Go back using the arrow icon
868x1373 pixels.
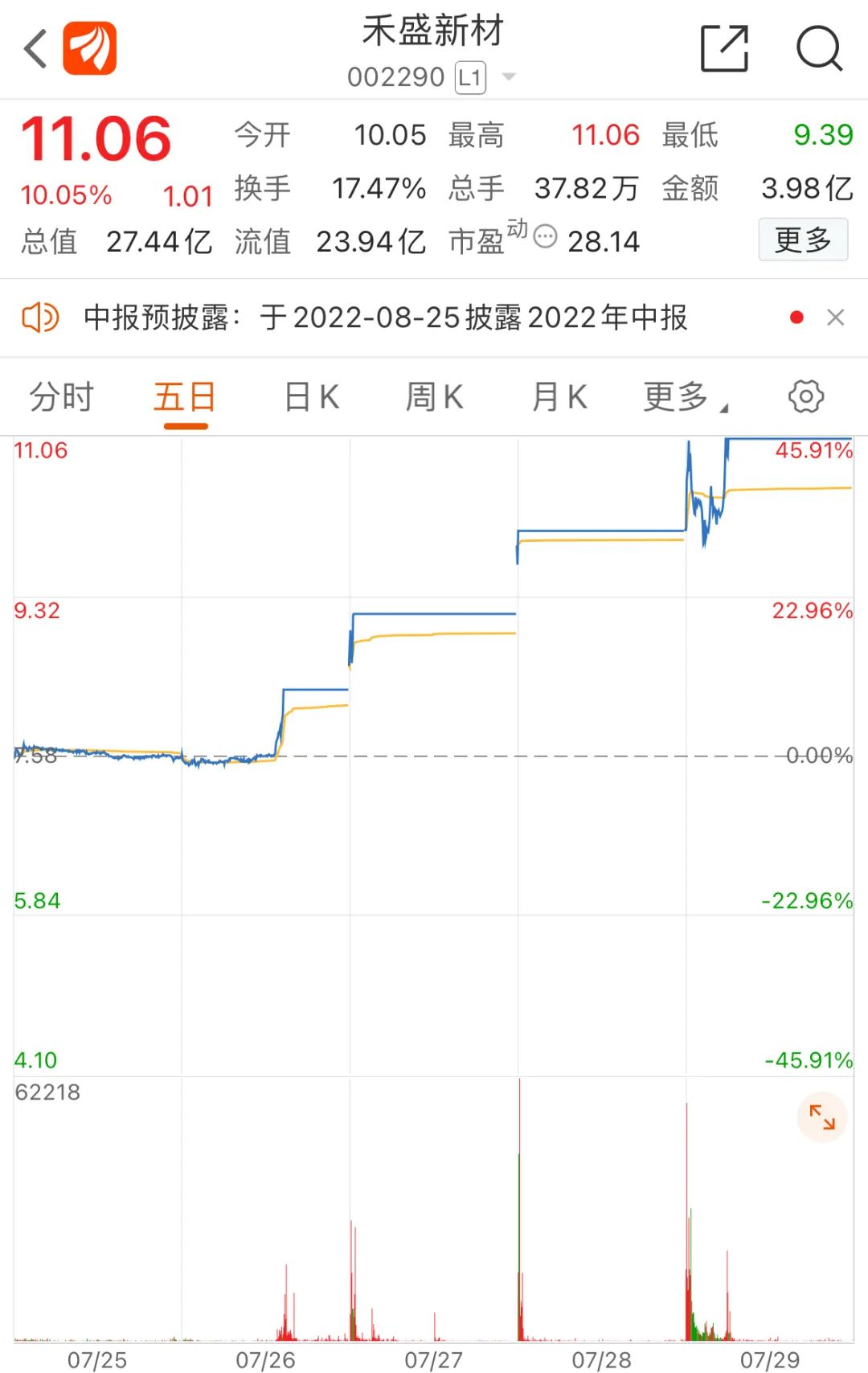point(35,49)
